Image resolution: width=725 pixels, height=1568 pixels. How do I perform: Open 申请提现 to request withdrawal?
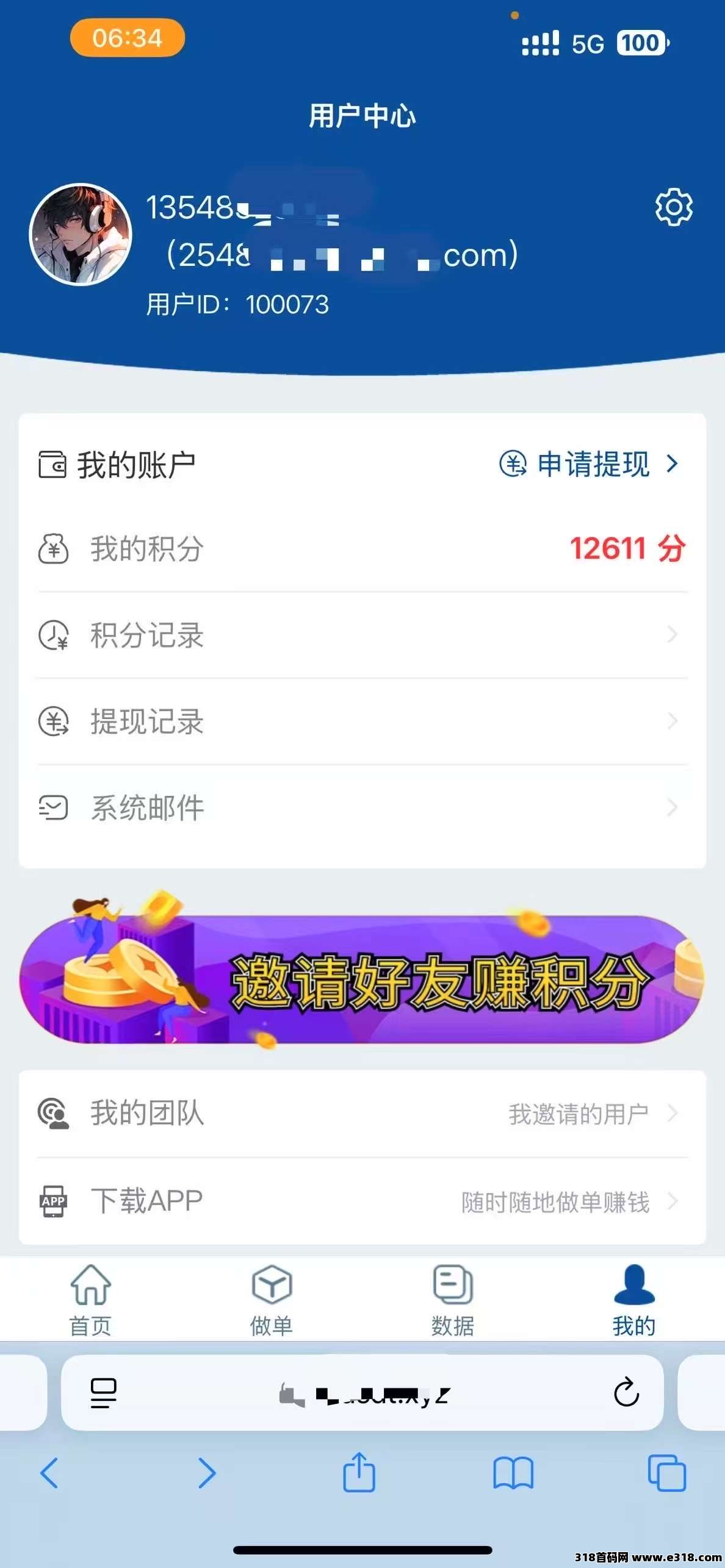coord(590,464)
